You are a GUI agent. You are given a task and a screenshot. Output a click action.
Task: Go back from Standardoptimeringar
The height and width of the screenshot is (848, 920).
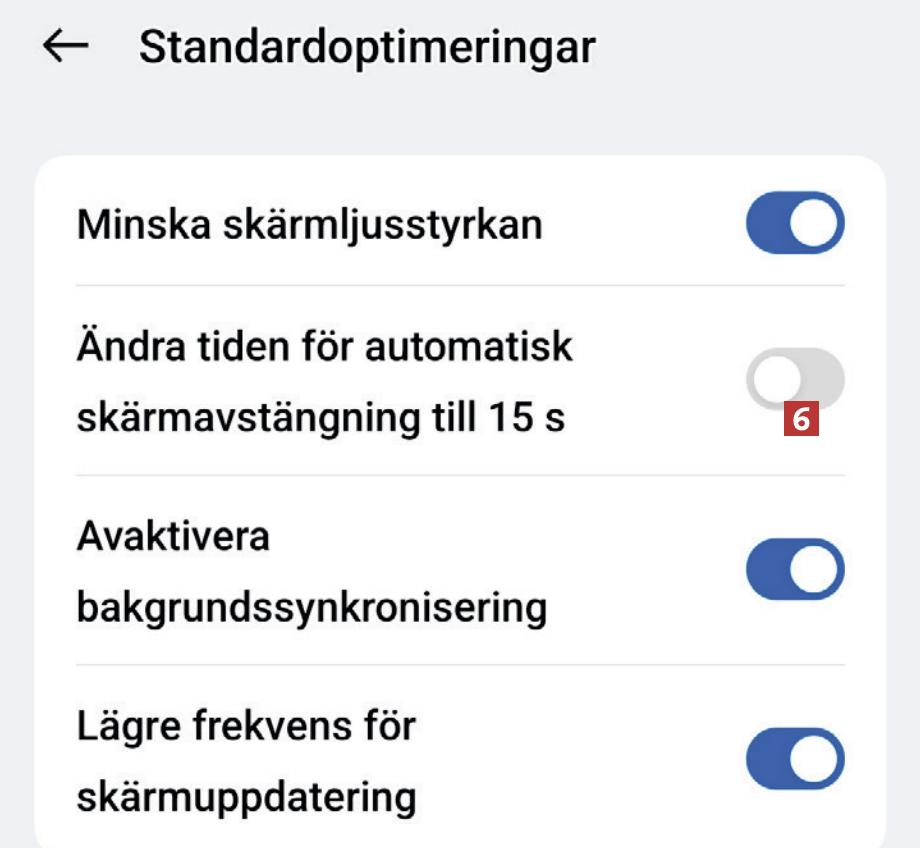tap(66, 47)
